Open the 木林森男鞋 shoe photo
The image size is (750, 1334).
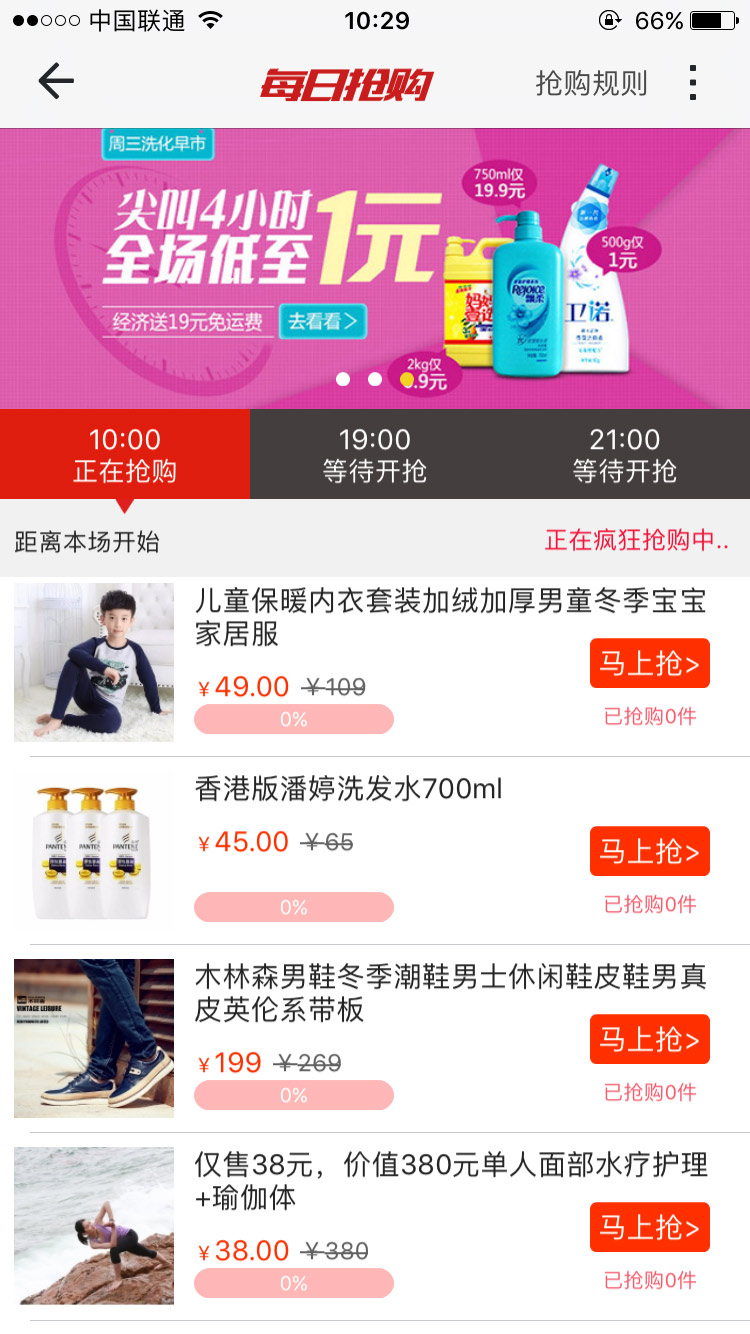(x=94, y=1038)
